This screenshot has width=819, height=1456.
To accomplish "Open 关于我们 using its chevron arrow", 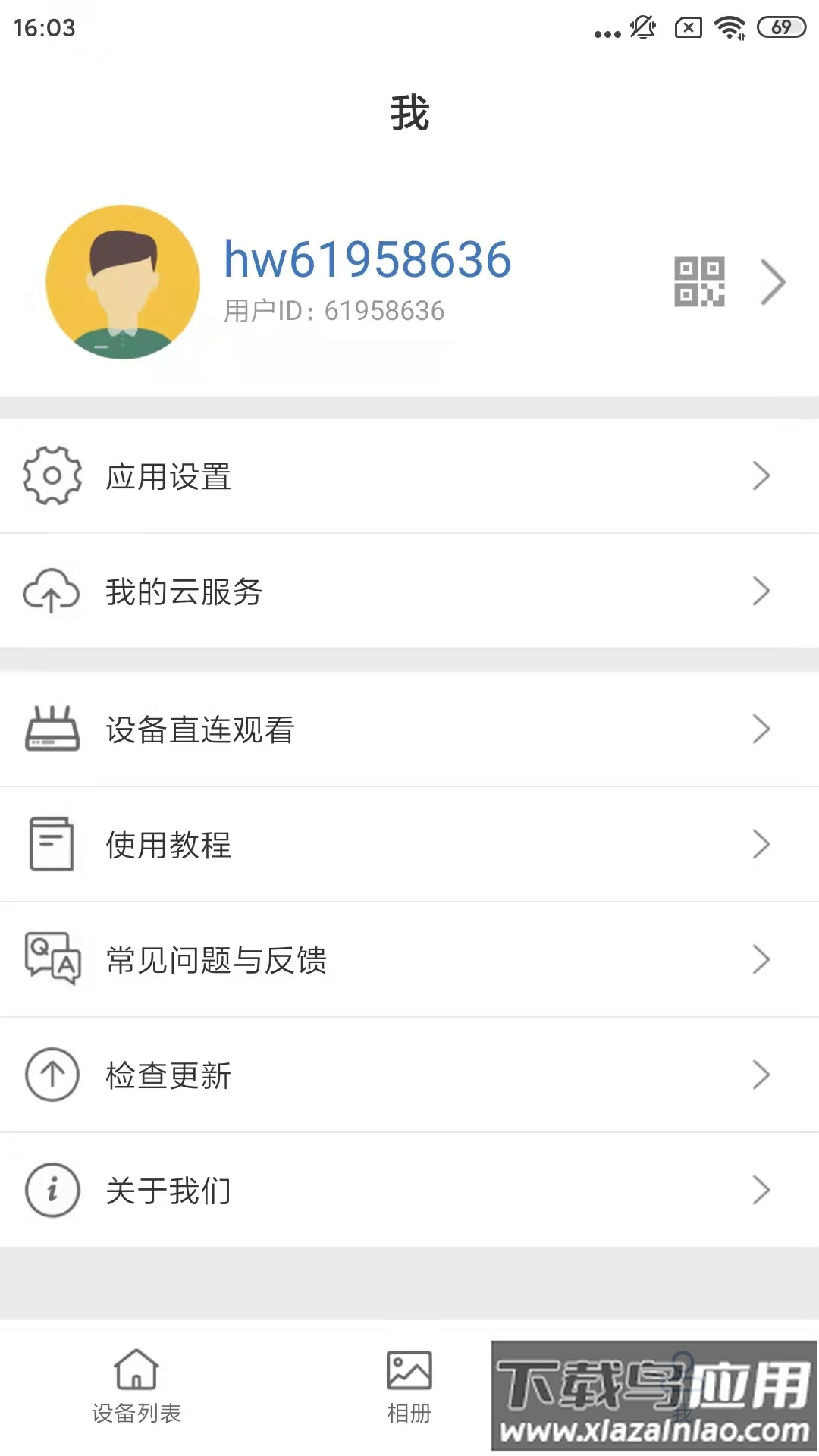I will [763, 1190].
